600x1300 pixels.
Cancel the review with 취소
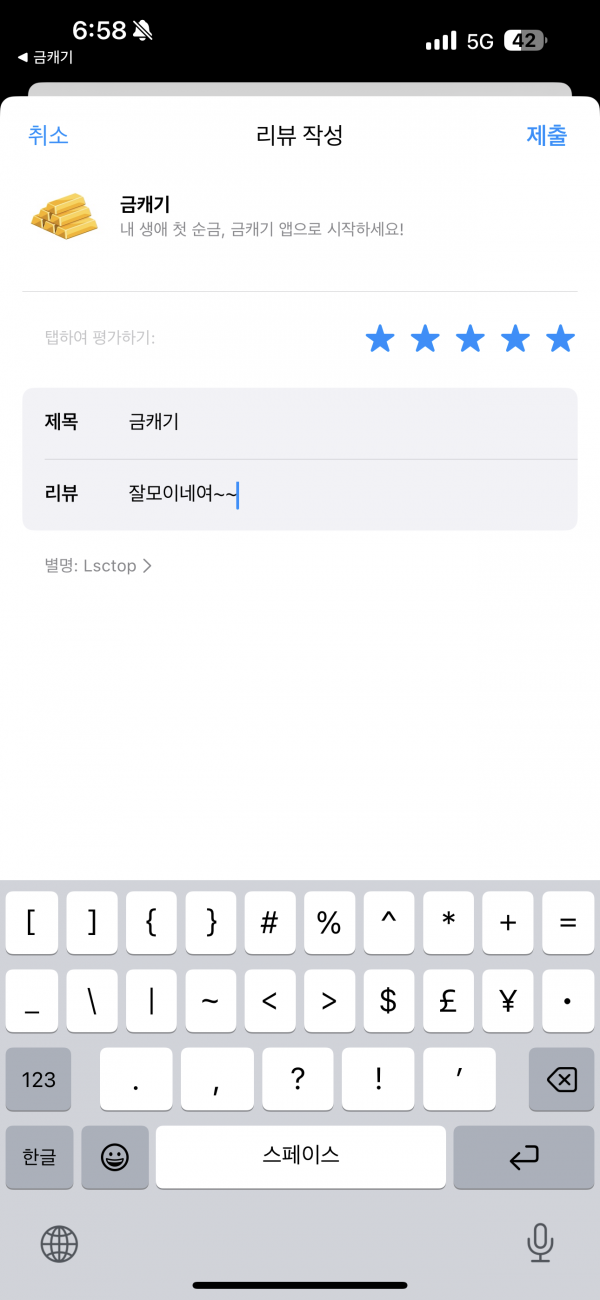[48, 136]
